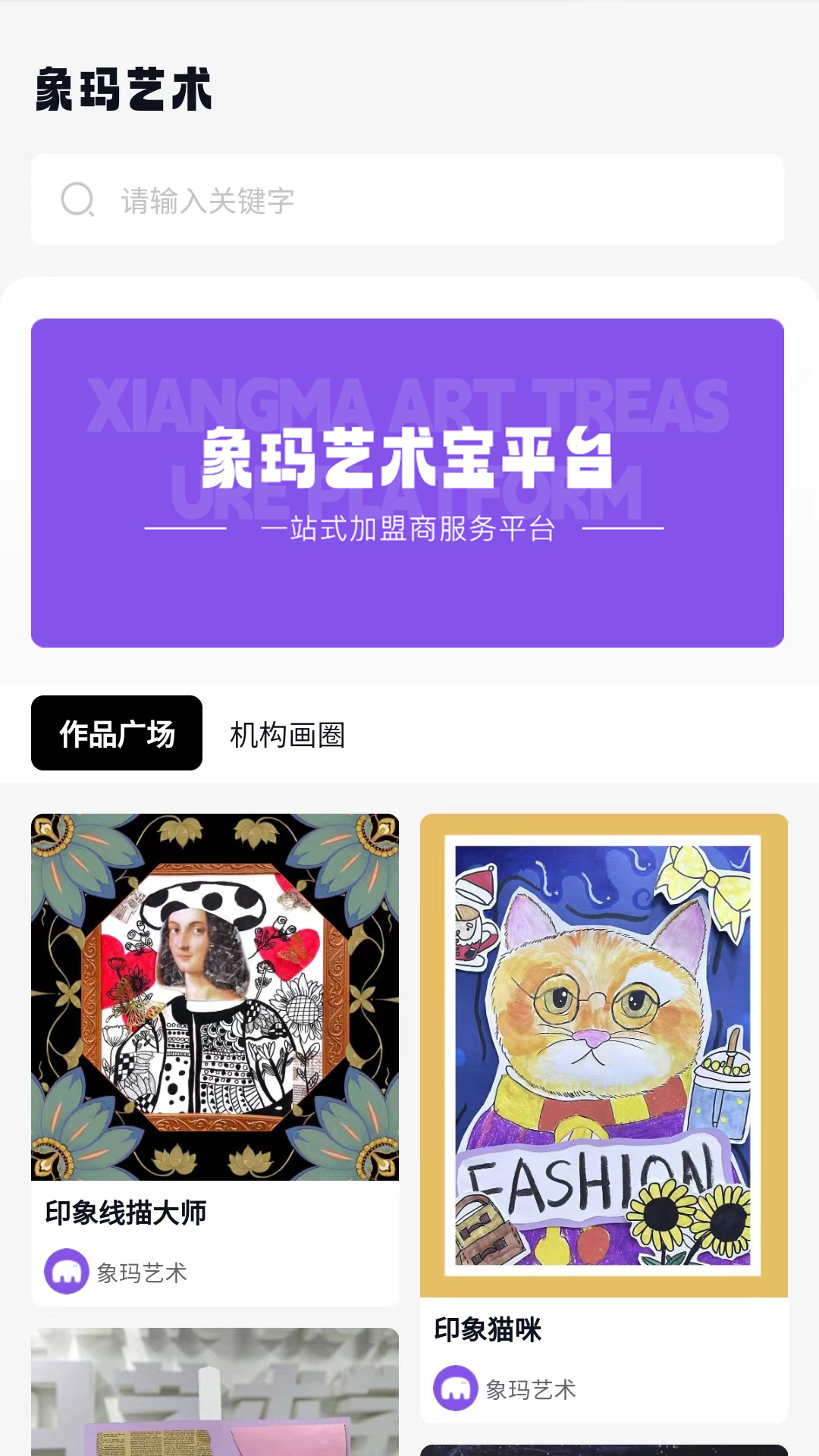Tap the elephant mascot icon on second card
Image resolution: width=819 pixels, height=1456 pixels.
coord(456,1389)
